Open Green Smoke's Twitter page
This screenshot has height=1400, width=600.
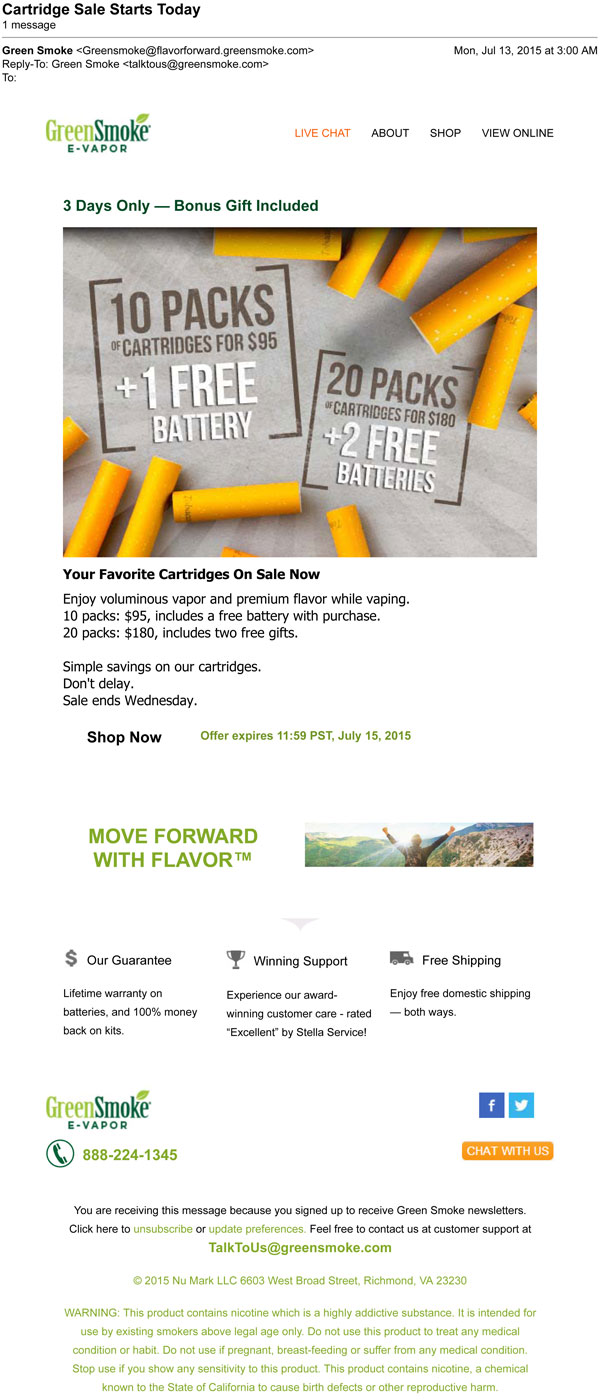coord(521,1105)
